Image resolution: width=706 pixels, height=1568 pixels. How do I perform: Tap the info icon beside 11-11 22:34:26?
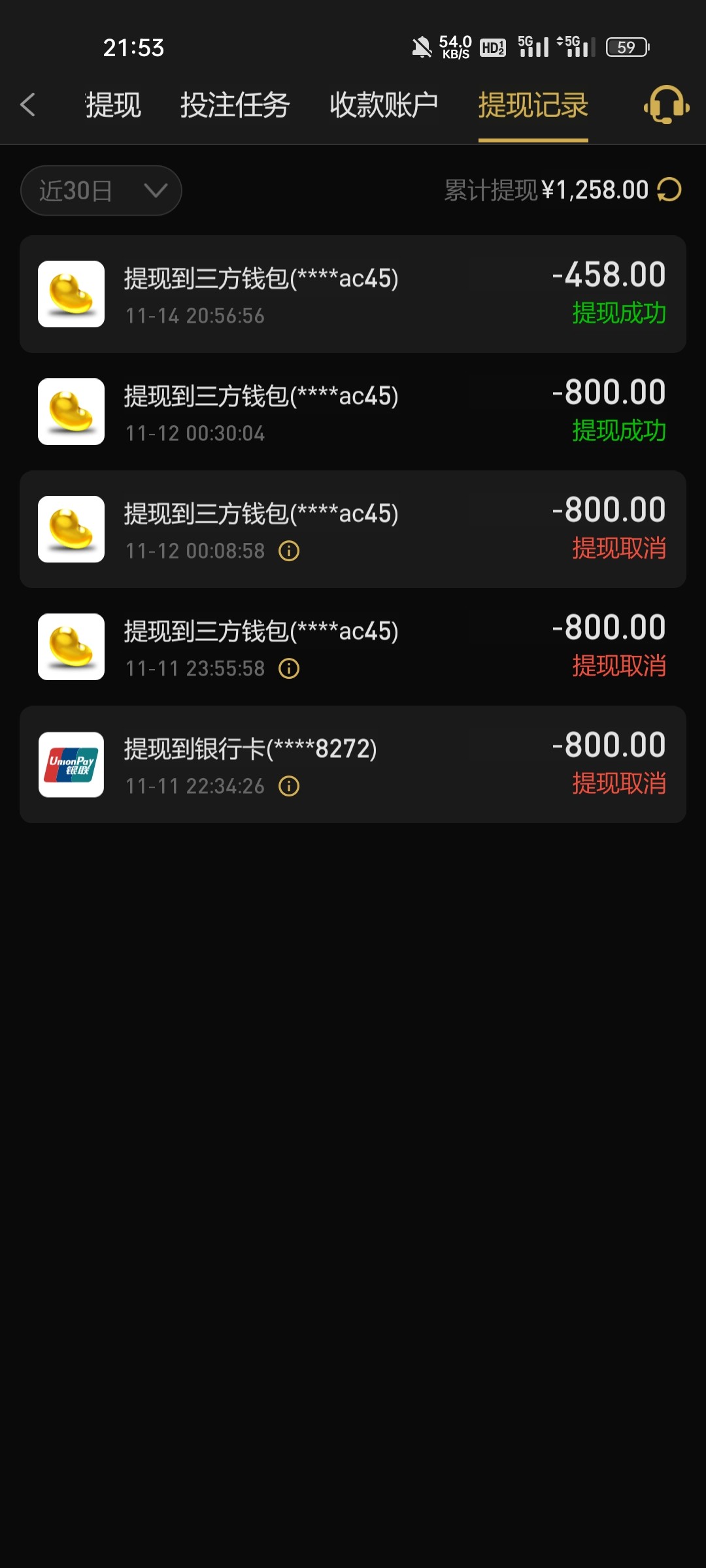[x=289, y=787]
